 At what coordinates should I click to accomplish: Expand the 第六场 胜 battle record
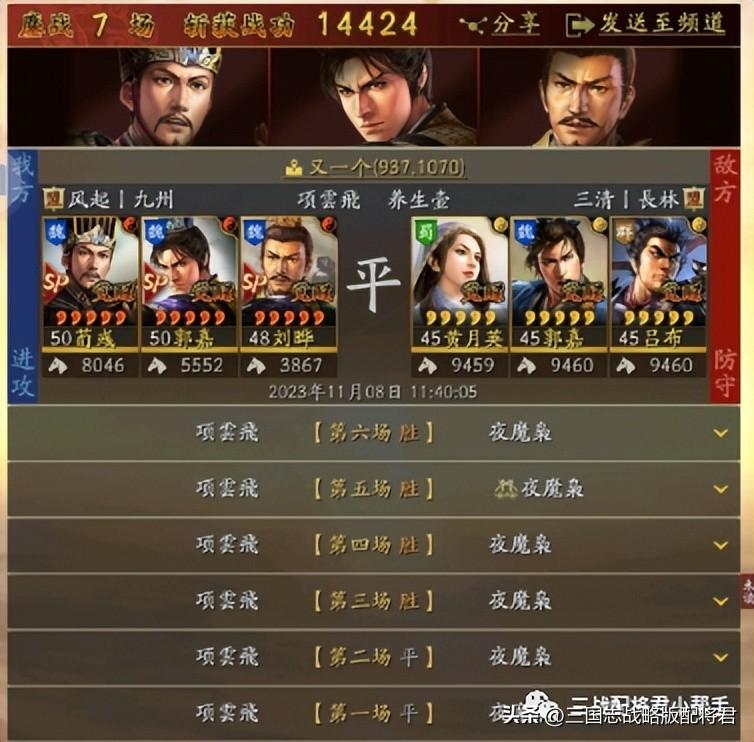pos(720,433)
